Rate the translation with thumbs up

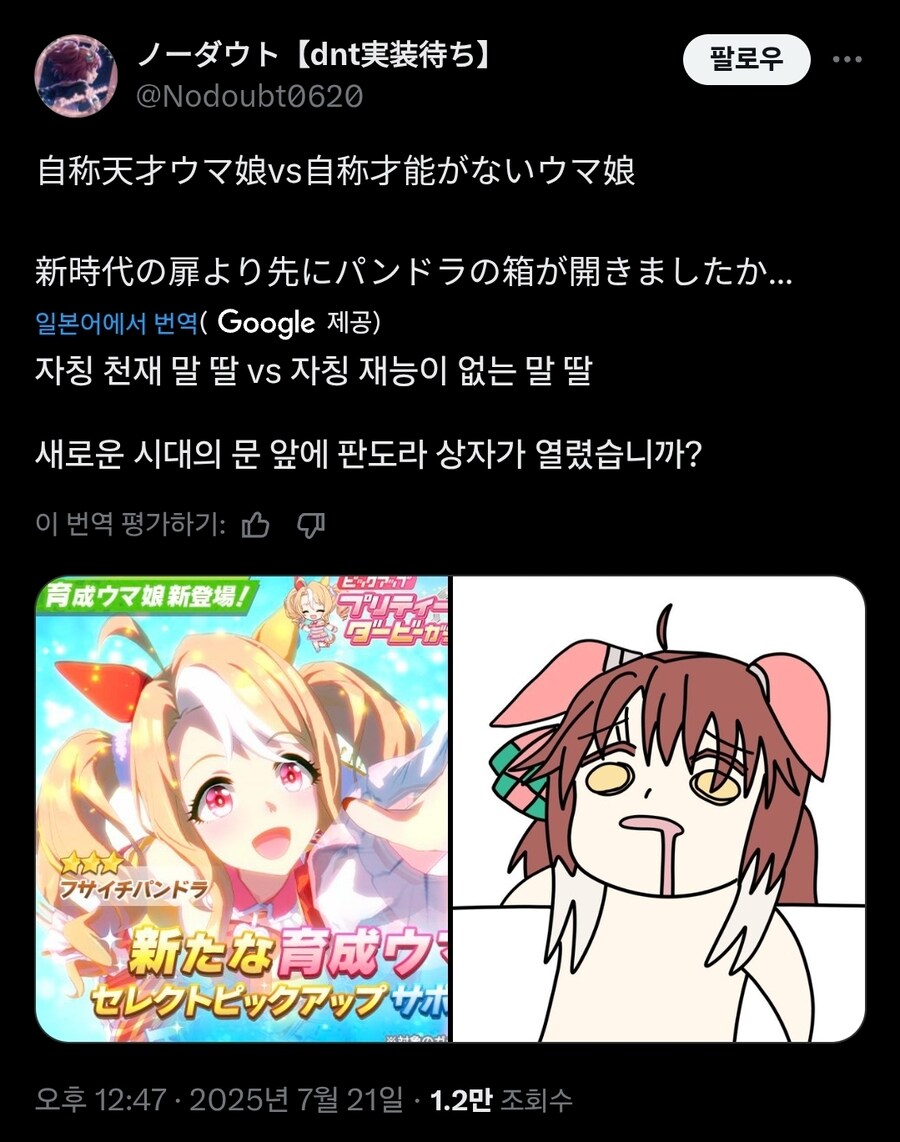click(x=256, y=524)
